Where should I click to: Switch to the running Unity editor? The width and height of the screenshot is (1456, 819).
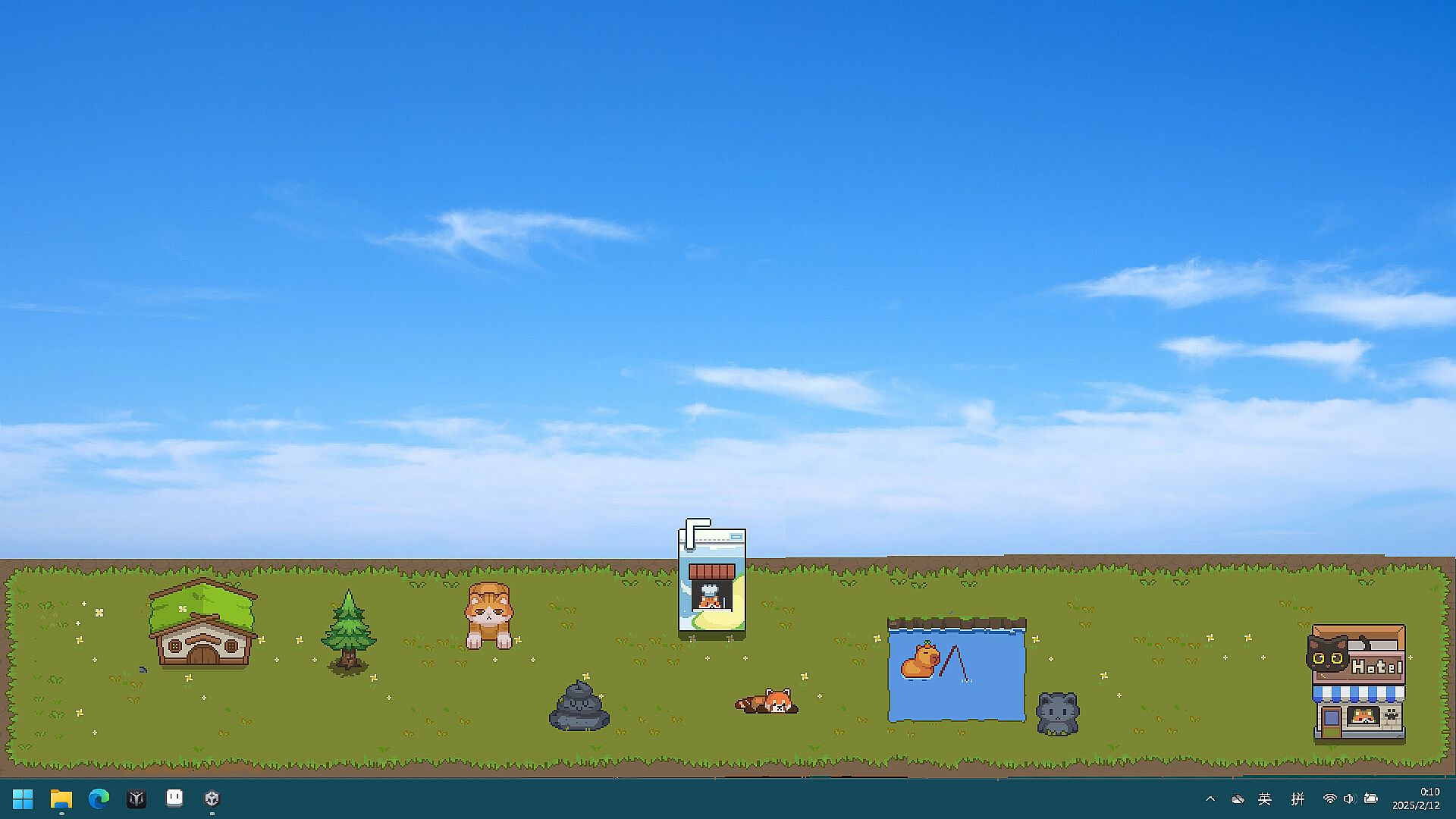point(212,799)
